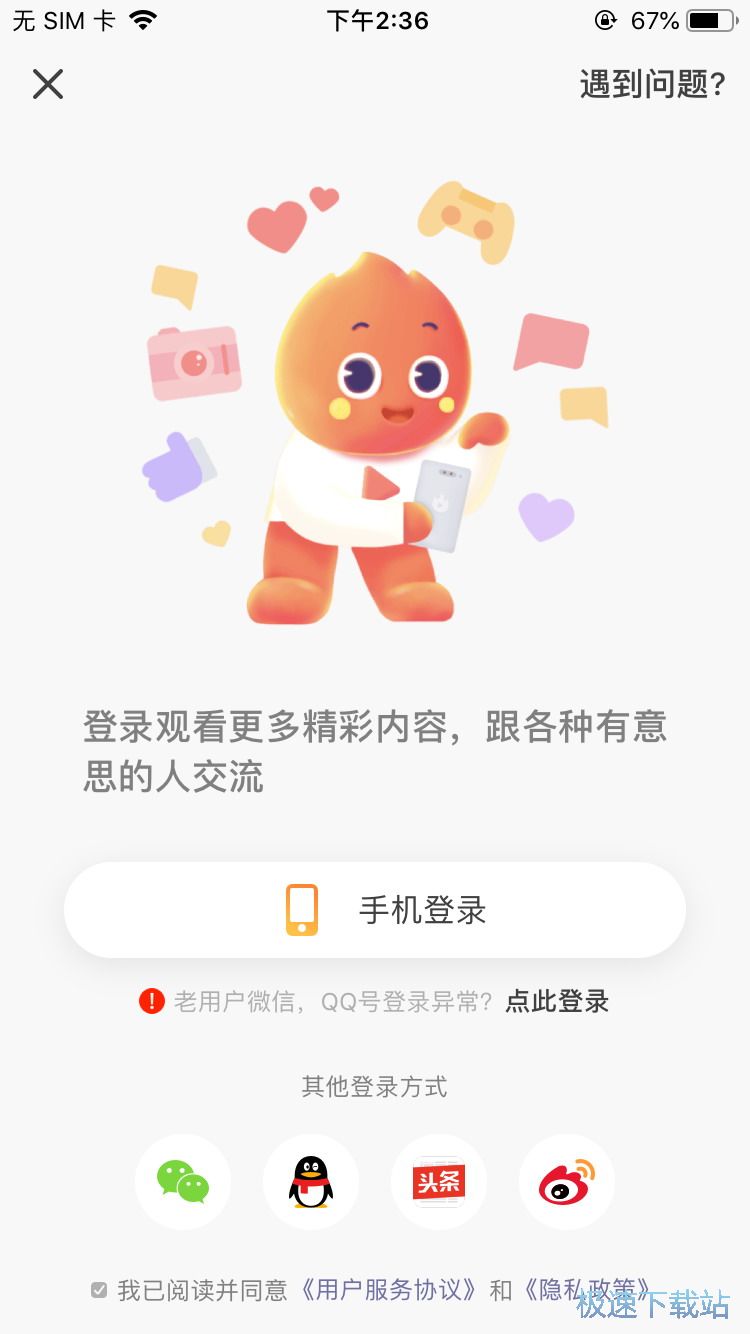Tap the 手机登录 button
The width and height of the screenshot is (750, 1334).
coord(375,909)
